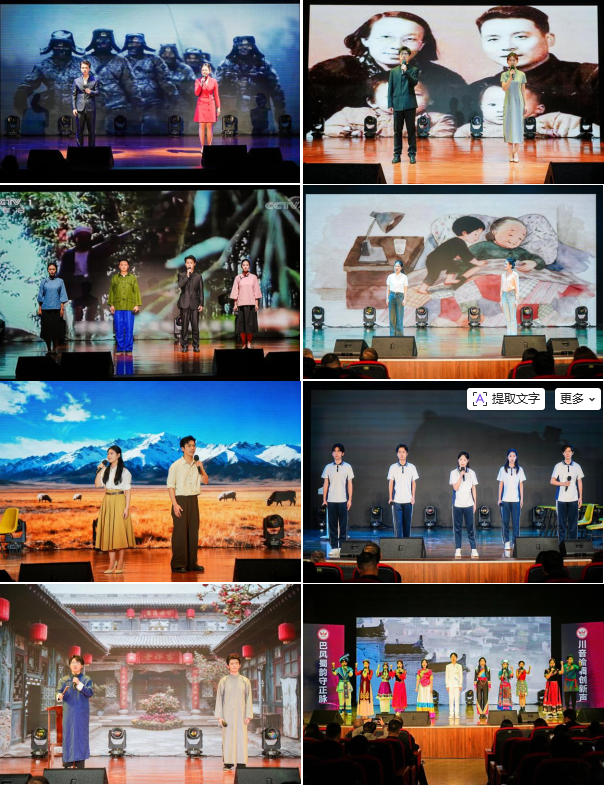Tap the 提取文字 extract text button
Image resolution: width=604 pixels, height=785 pixels.
click(506, 399)
